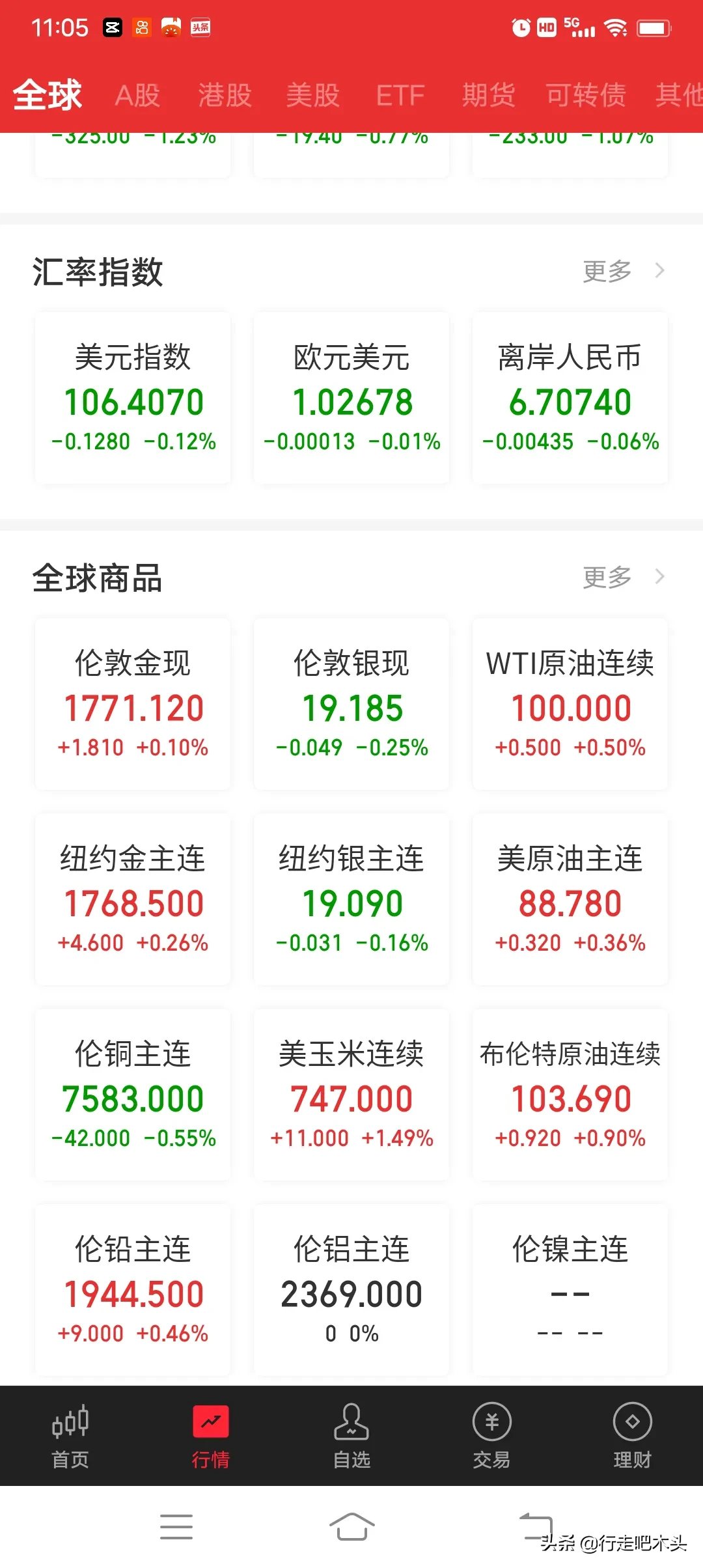Image resolution: width=703 pixels, height=1568 pixels.
Task: Go to the 首页 bottom tab
Action: 70,1436
